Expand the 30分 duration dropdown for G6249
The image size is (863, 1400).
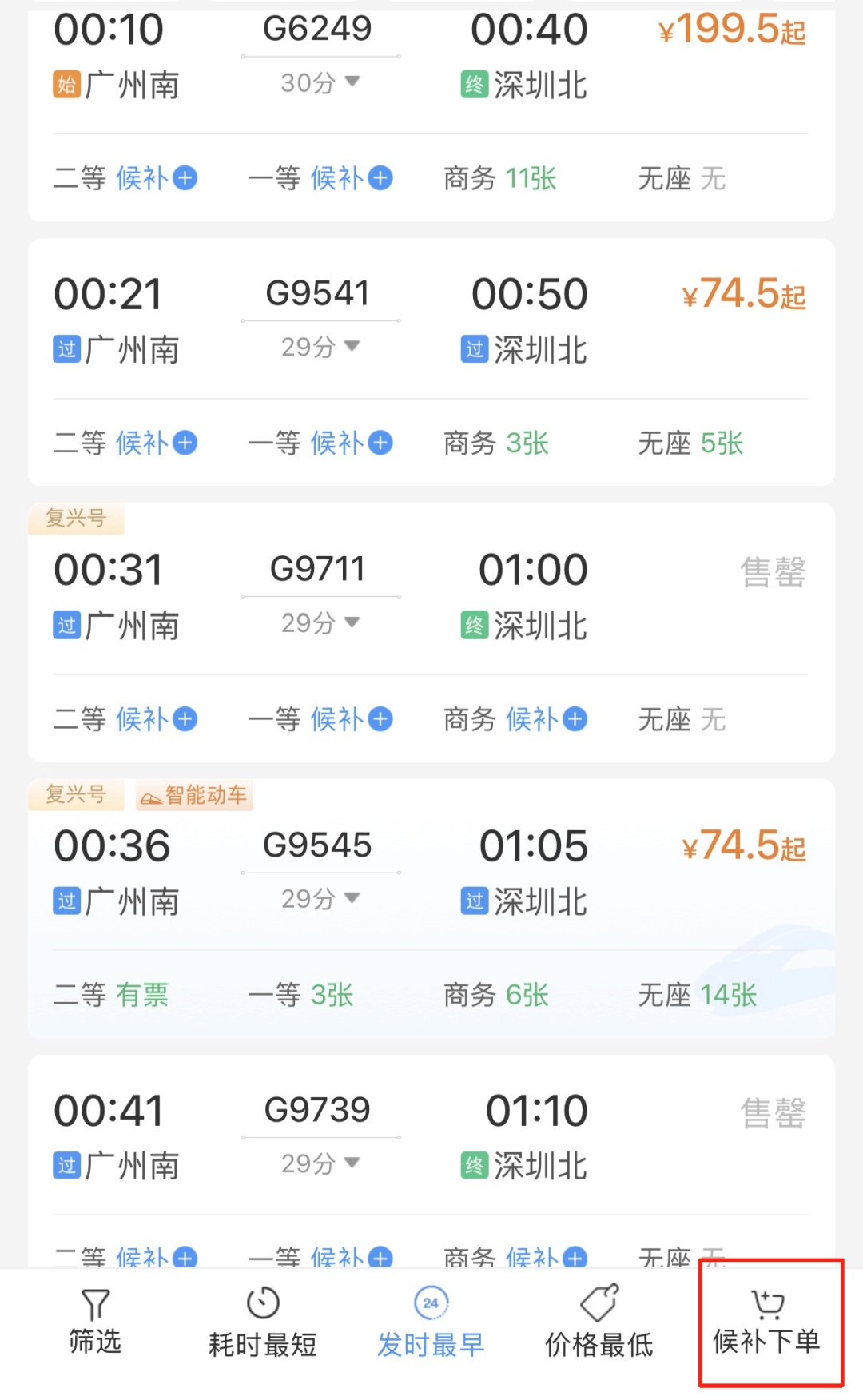319,81
